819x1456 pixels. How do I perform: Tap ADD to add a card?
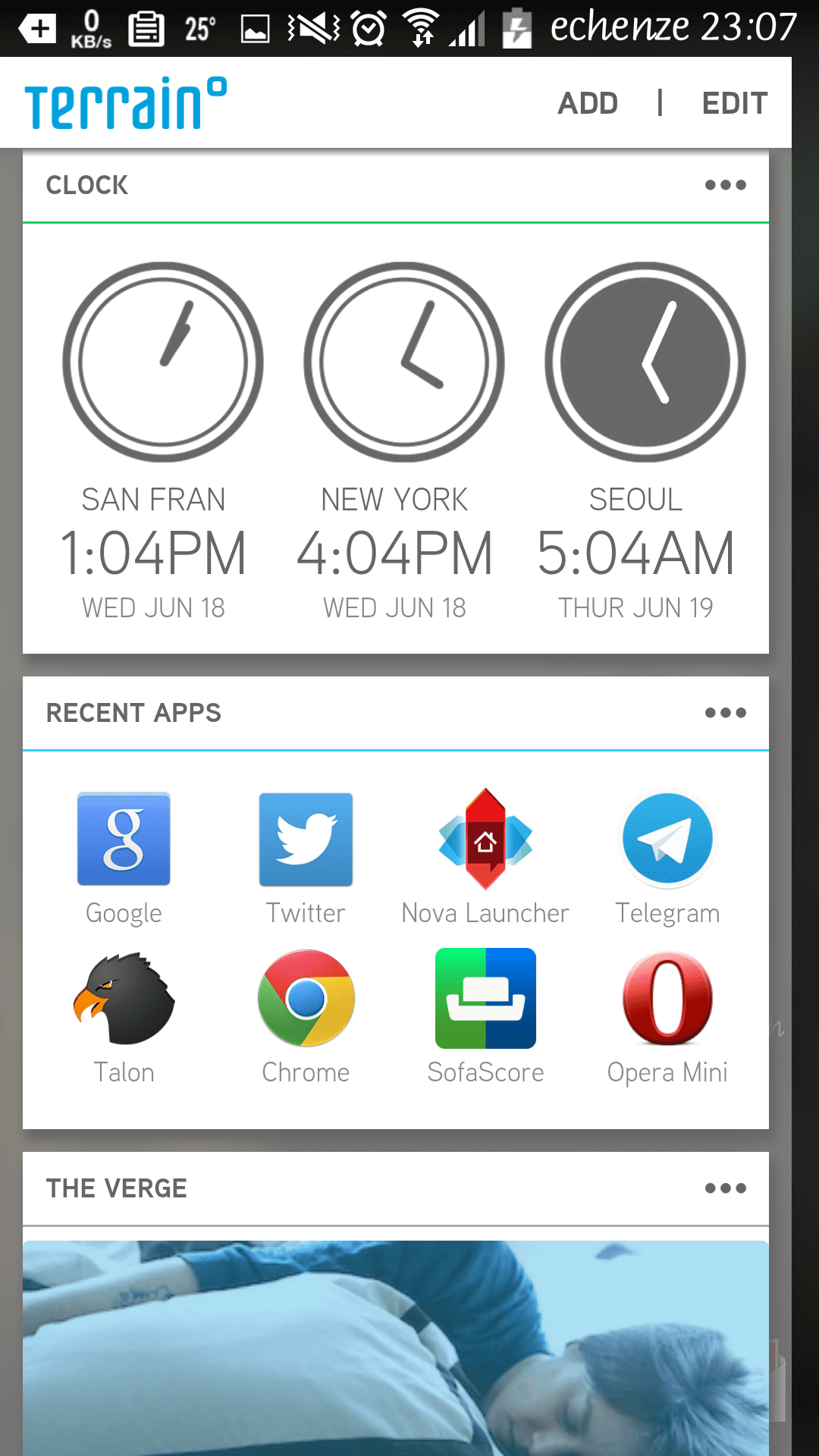[x=588, y=103]
